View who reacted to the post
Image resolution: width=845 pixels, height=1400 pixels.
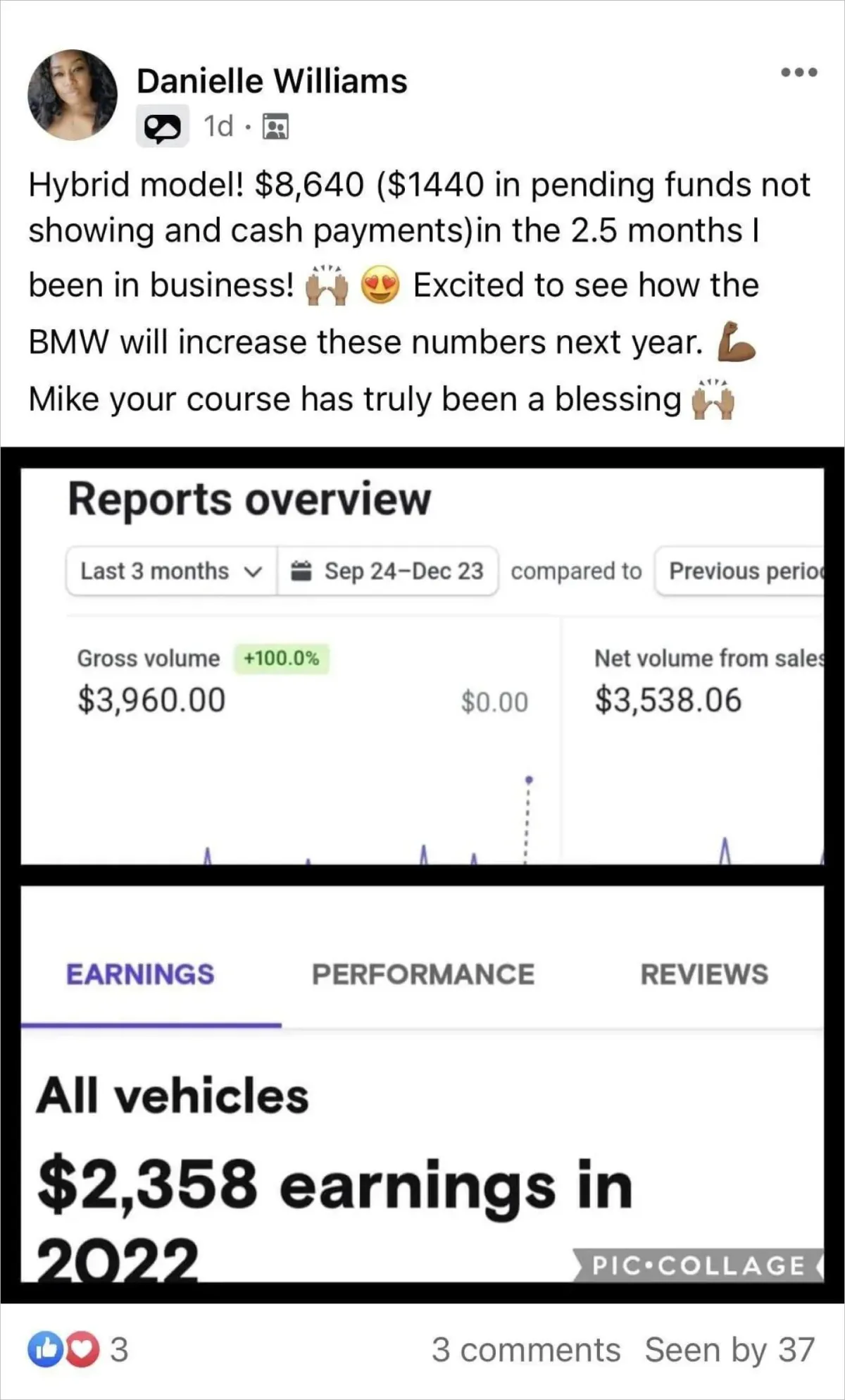coord(77,1350)
